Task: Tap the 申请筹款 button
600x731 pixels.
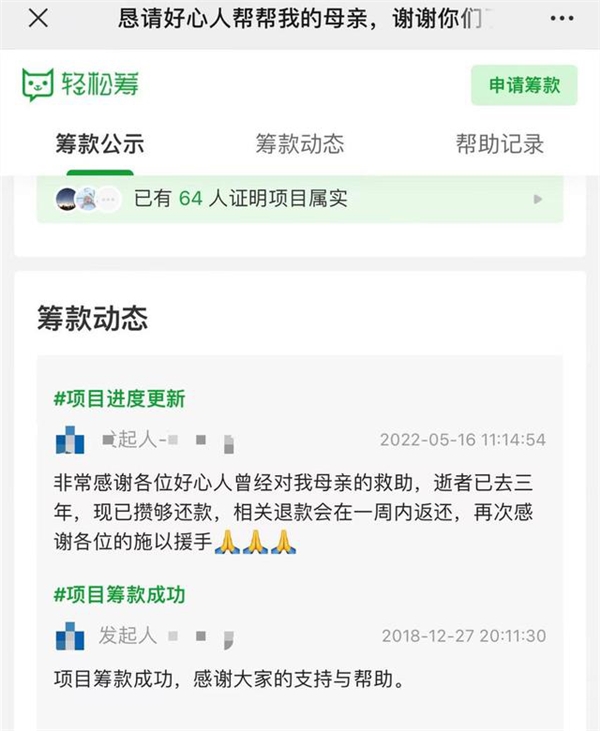Action: (x=524, y=85)
